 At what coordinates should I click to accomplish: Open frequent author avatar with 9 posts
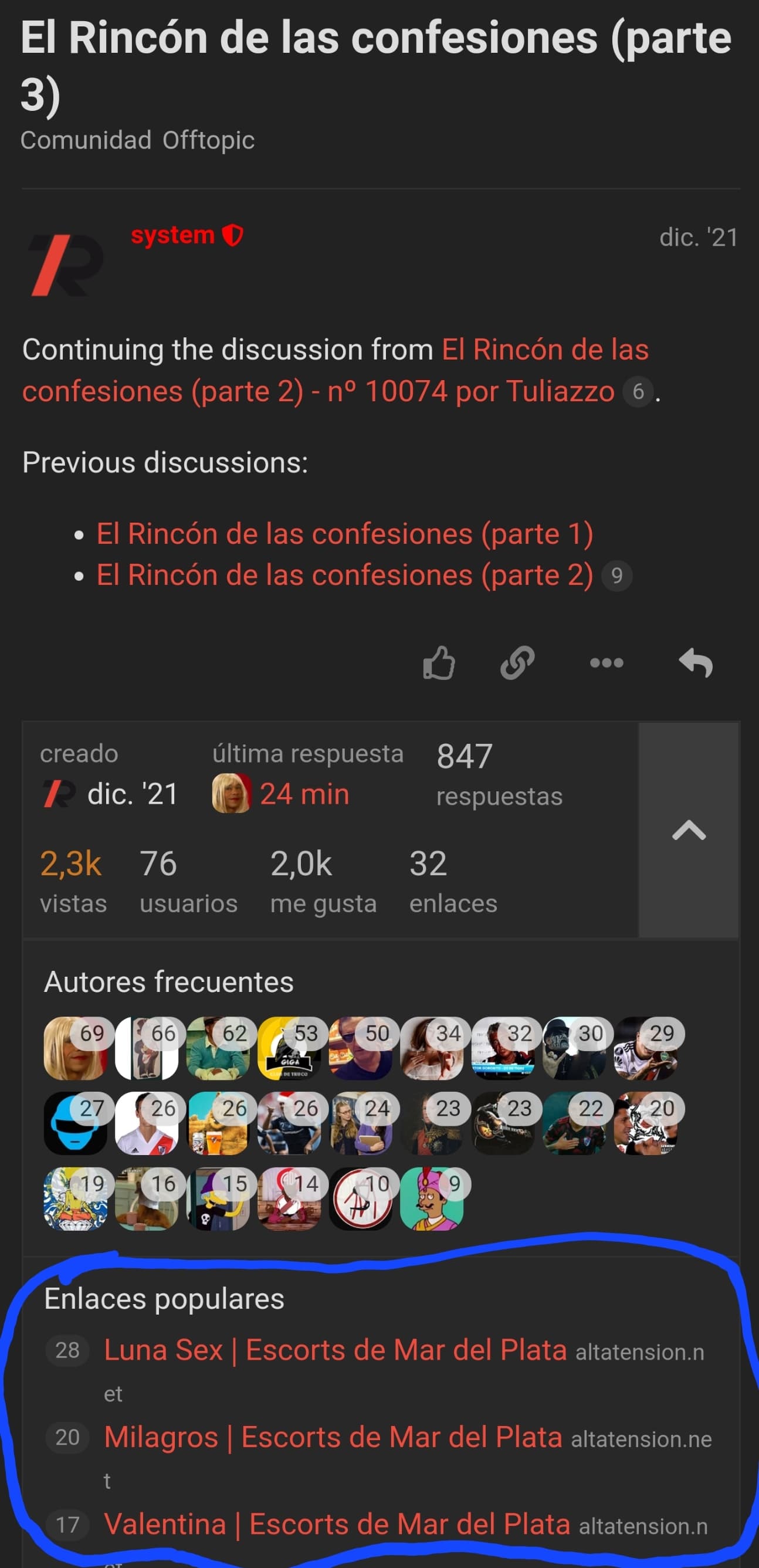[432, 1198]
